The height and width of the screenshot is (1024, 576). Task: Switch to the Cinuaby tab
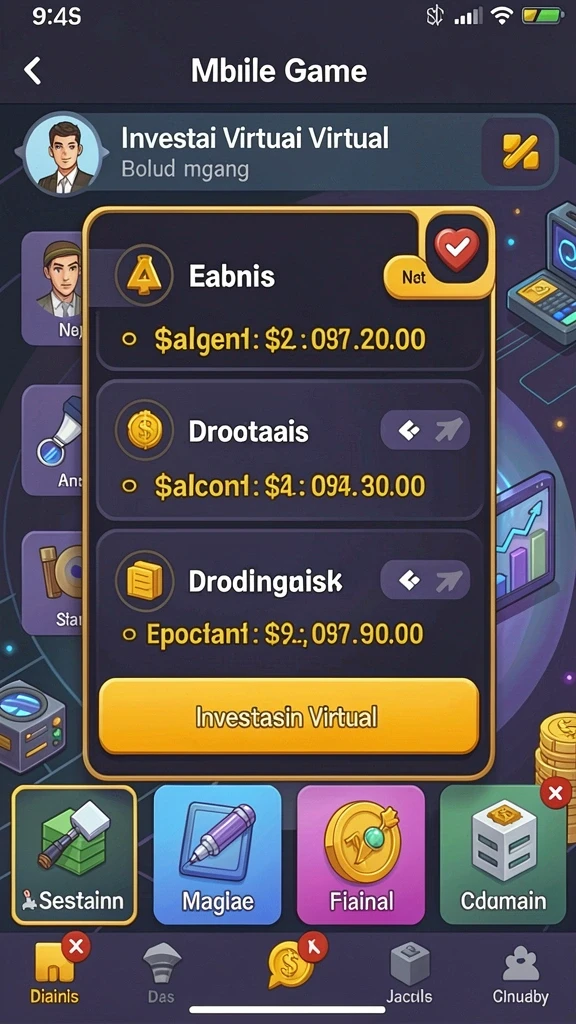520,972
